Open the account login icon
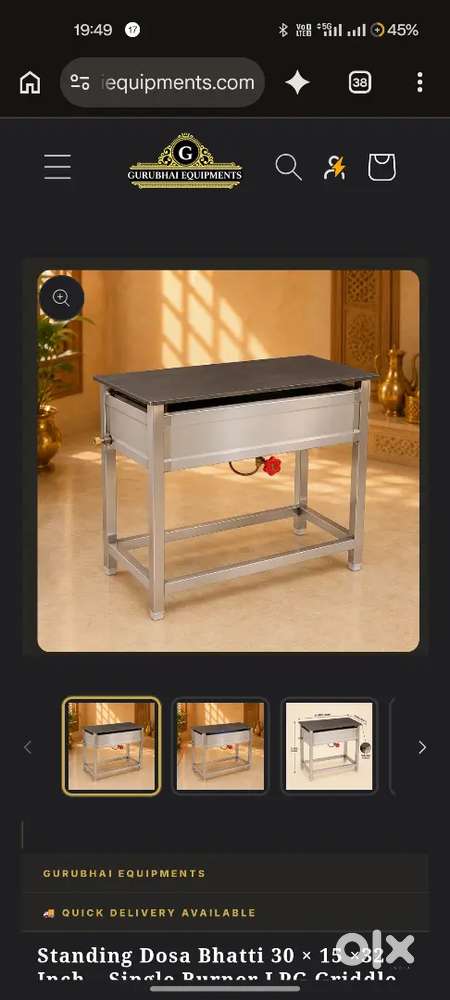 [x=335, y=167]
